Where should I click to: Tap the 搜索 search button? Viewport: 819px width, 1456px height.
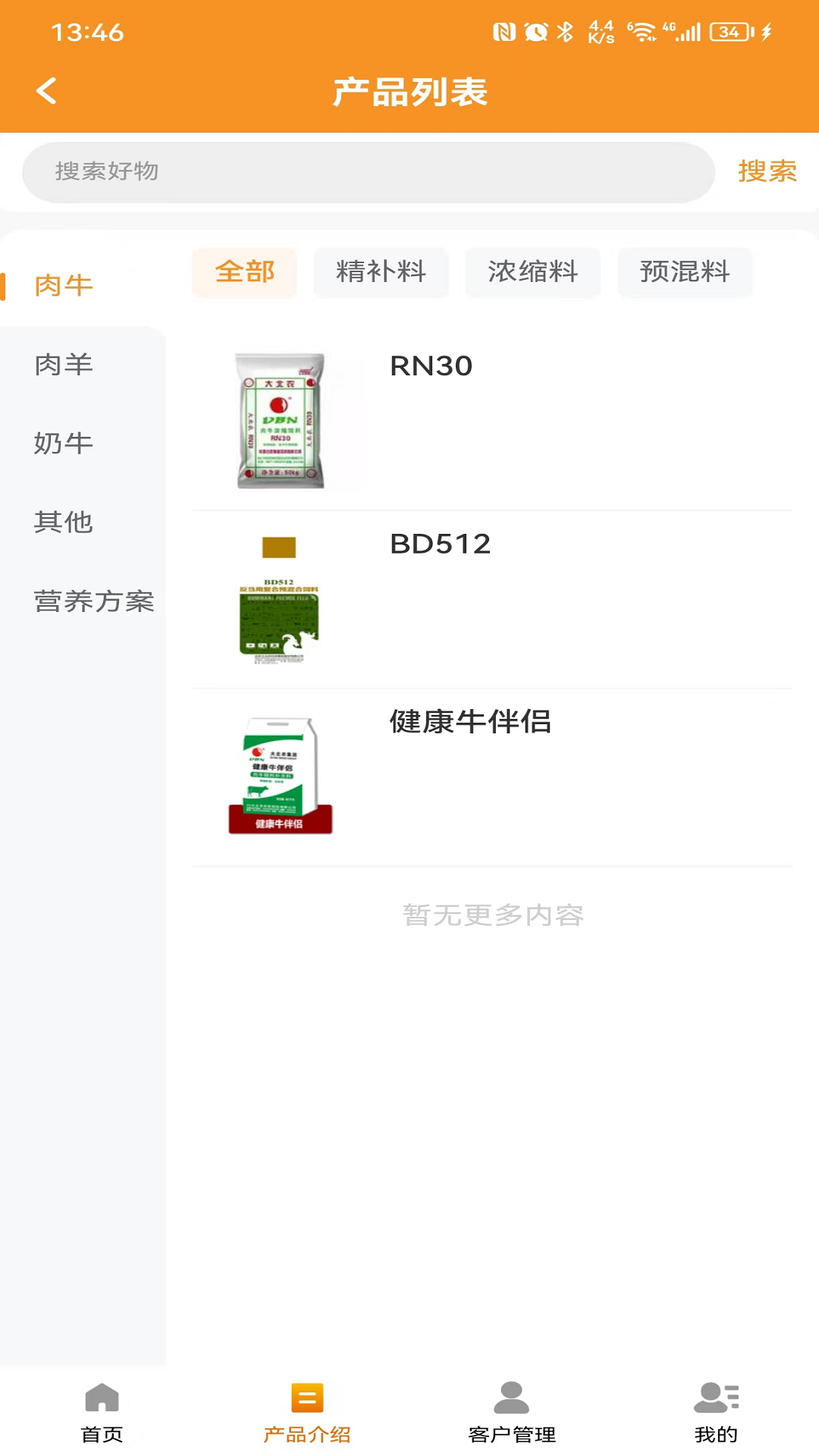(x=767, y=171)
